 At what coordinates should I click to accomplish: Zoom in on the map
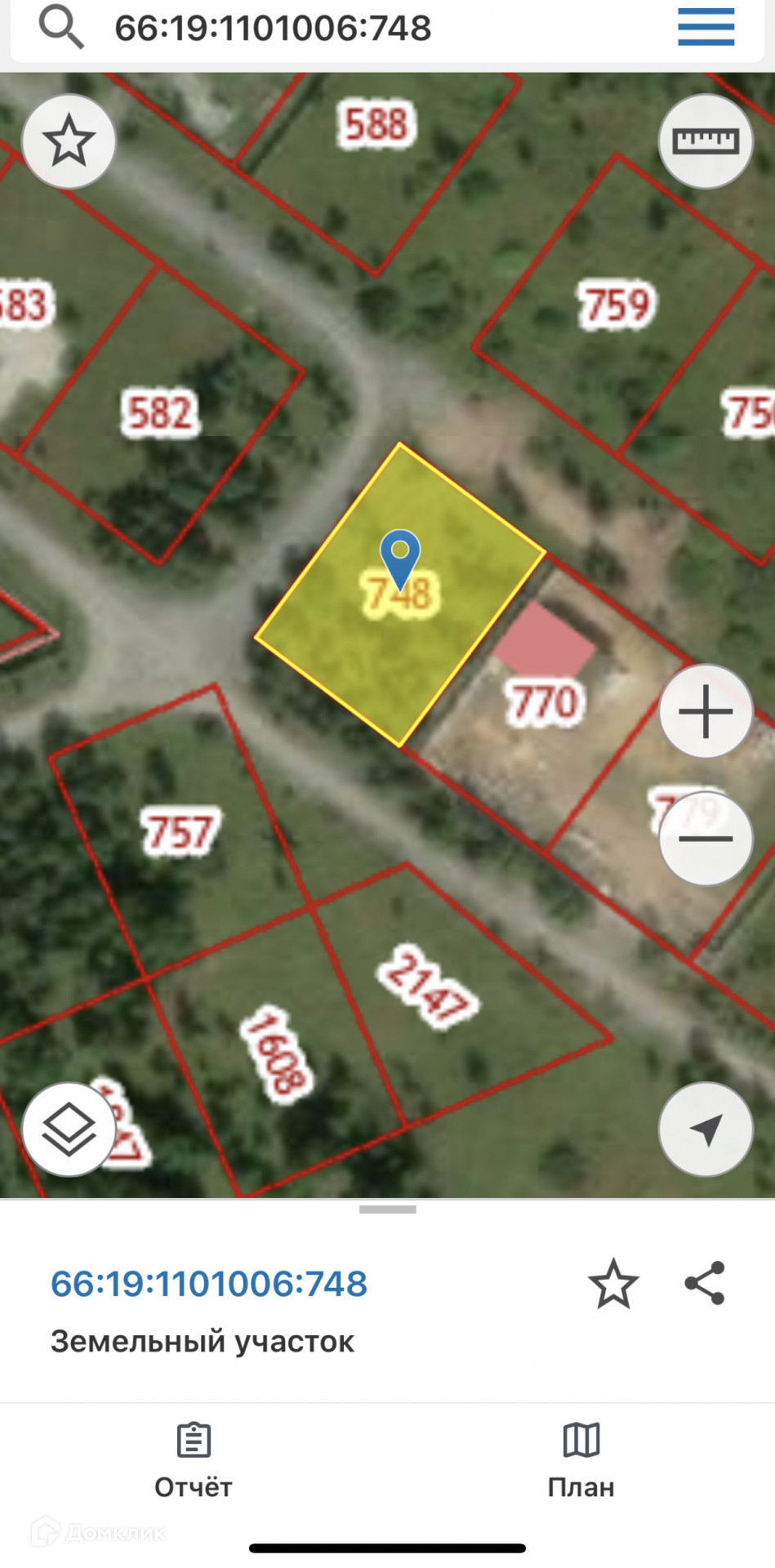click(x=706, y=711)
